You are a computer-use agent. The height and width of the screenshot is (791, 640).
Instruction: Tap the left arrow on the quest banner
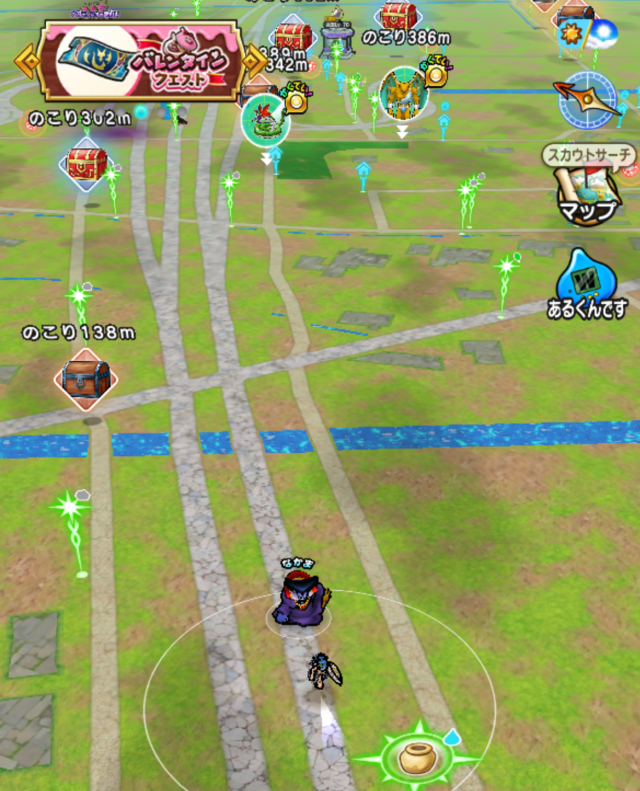point(24,62)
